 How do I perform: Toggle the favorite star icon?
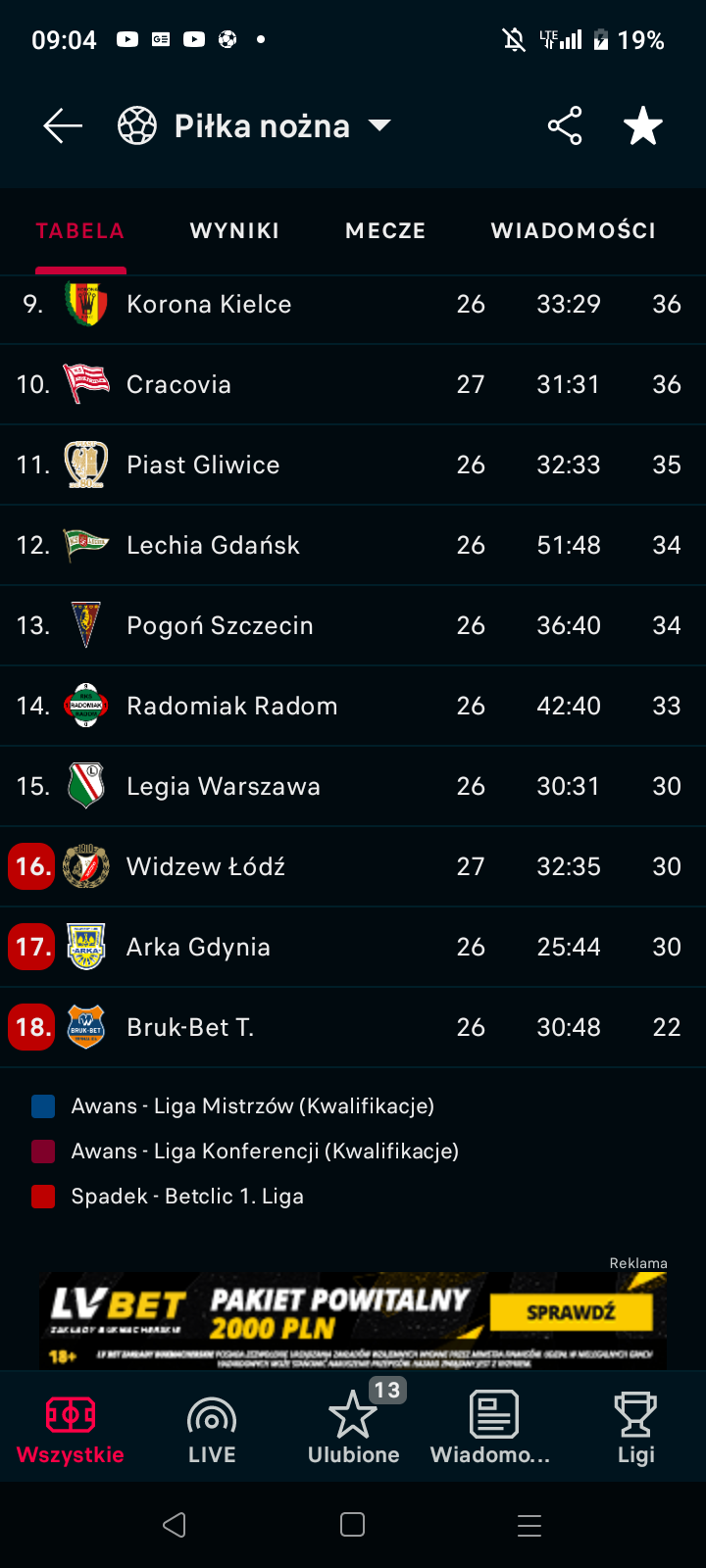pos(643,126)
